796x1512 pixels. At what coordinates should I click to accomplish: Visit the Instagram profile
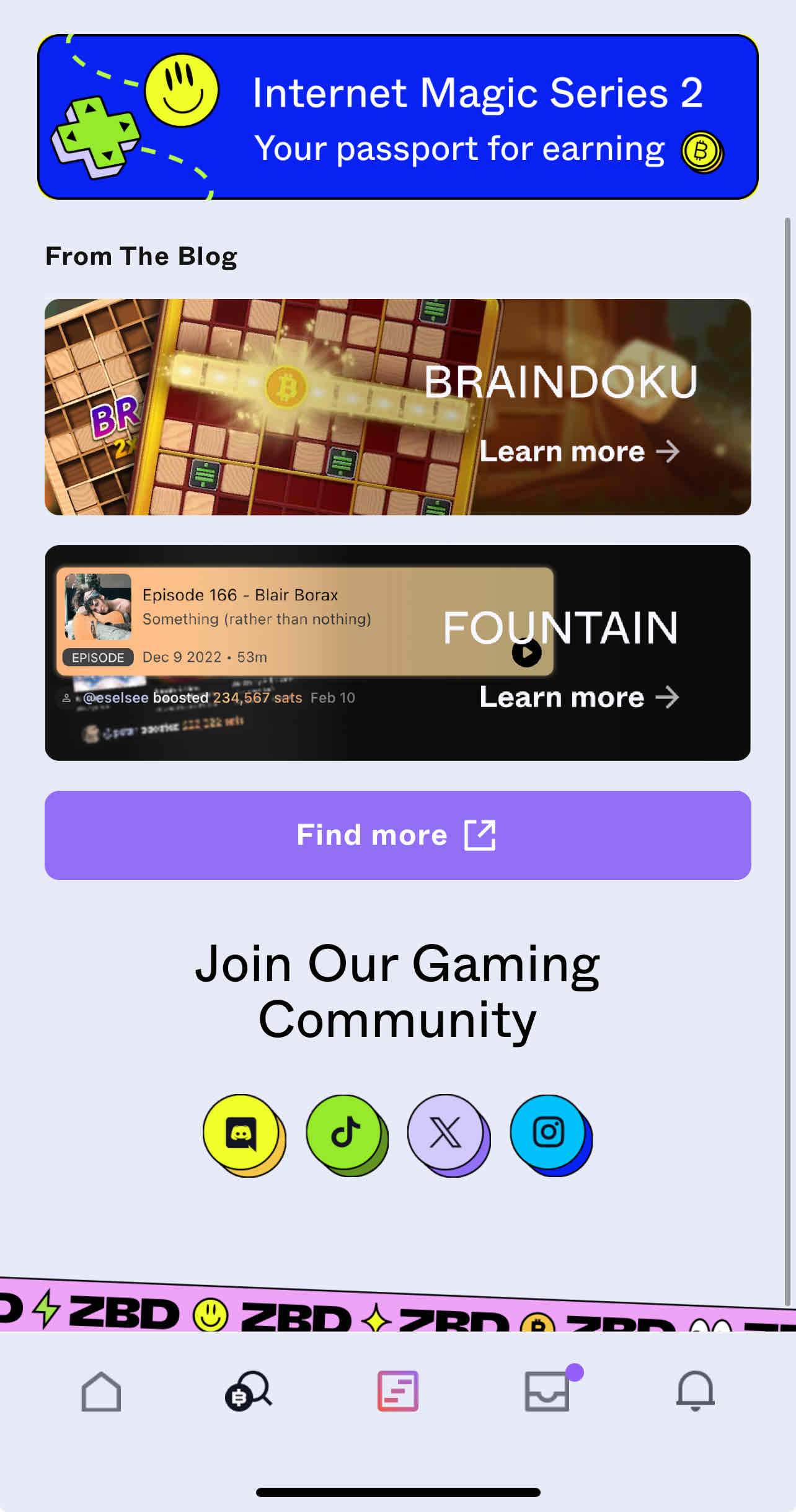point(549,1133)
